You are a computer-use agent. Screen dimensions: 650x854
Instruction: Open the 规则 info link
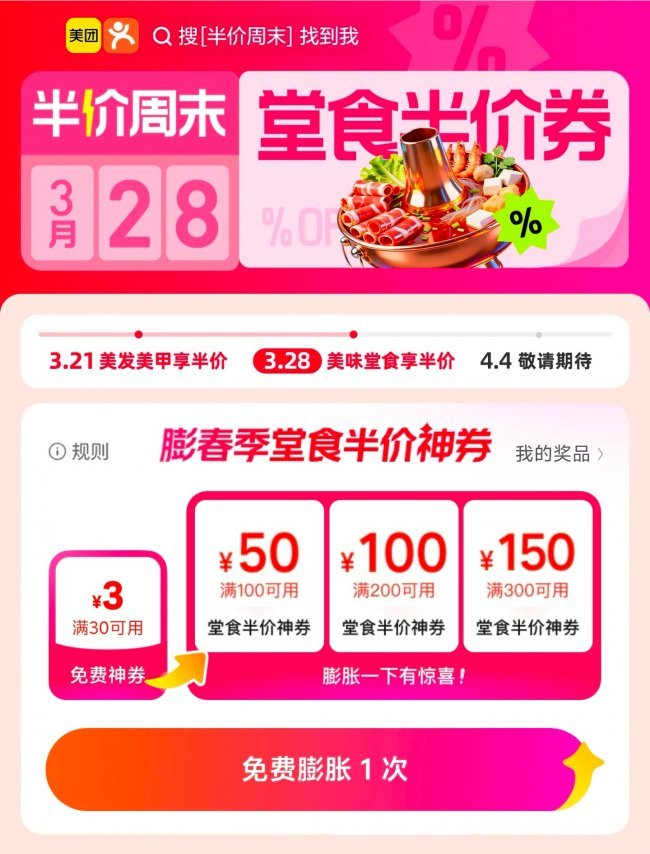pyautogui.click(x=79, y=452)
